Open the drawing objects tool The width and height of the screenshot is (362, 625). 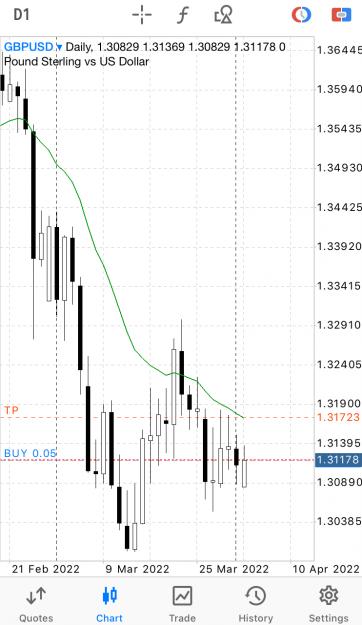[x=223, y=15]
